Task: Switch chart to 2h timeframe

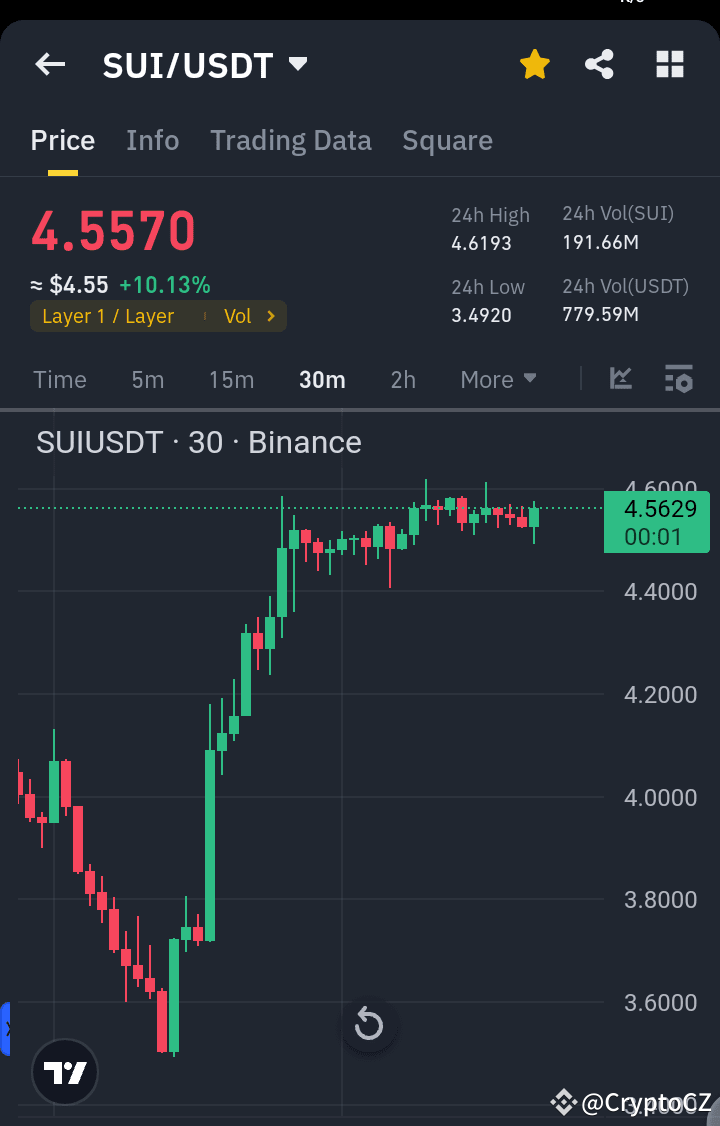Action: (402, 379)
